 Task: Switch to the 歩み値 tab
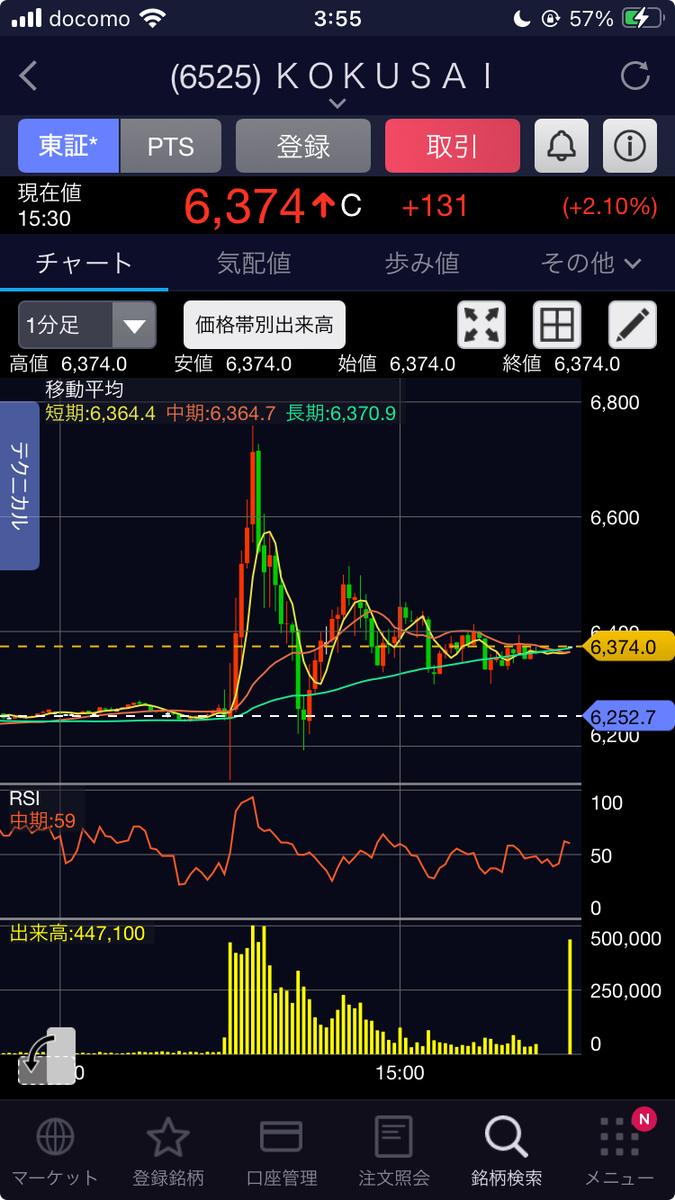click(422, 263)
